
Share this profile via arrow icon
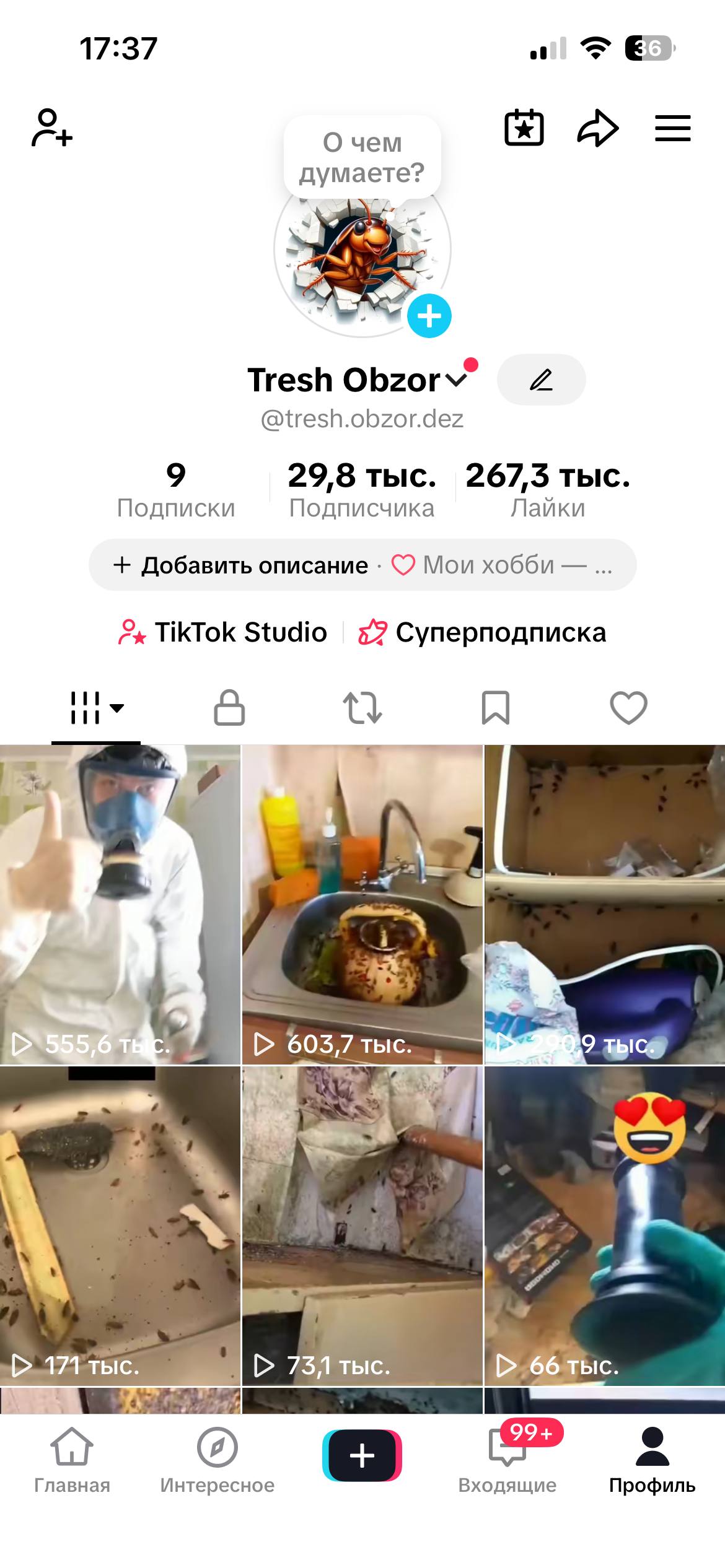pyautogui.click(x=598, y=128)
